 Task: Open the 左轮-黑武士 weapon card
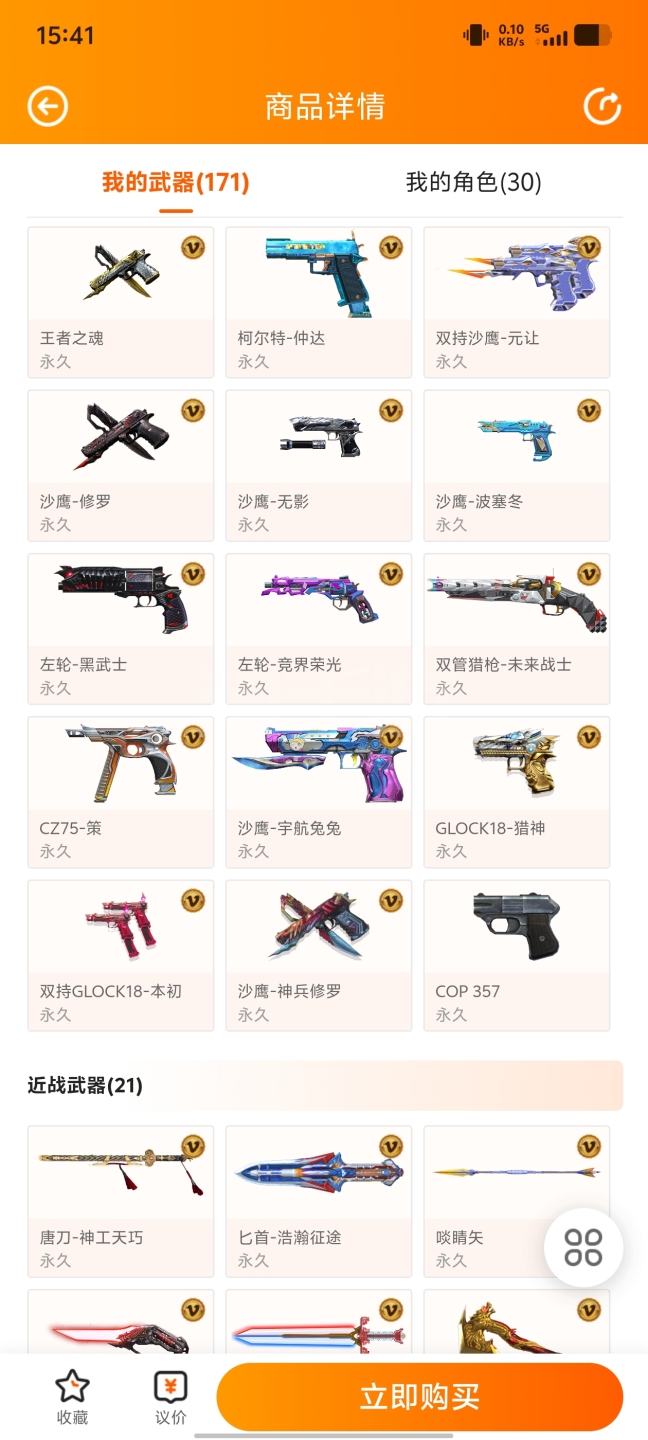click(121, 629)
